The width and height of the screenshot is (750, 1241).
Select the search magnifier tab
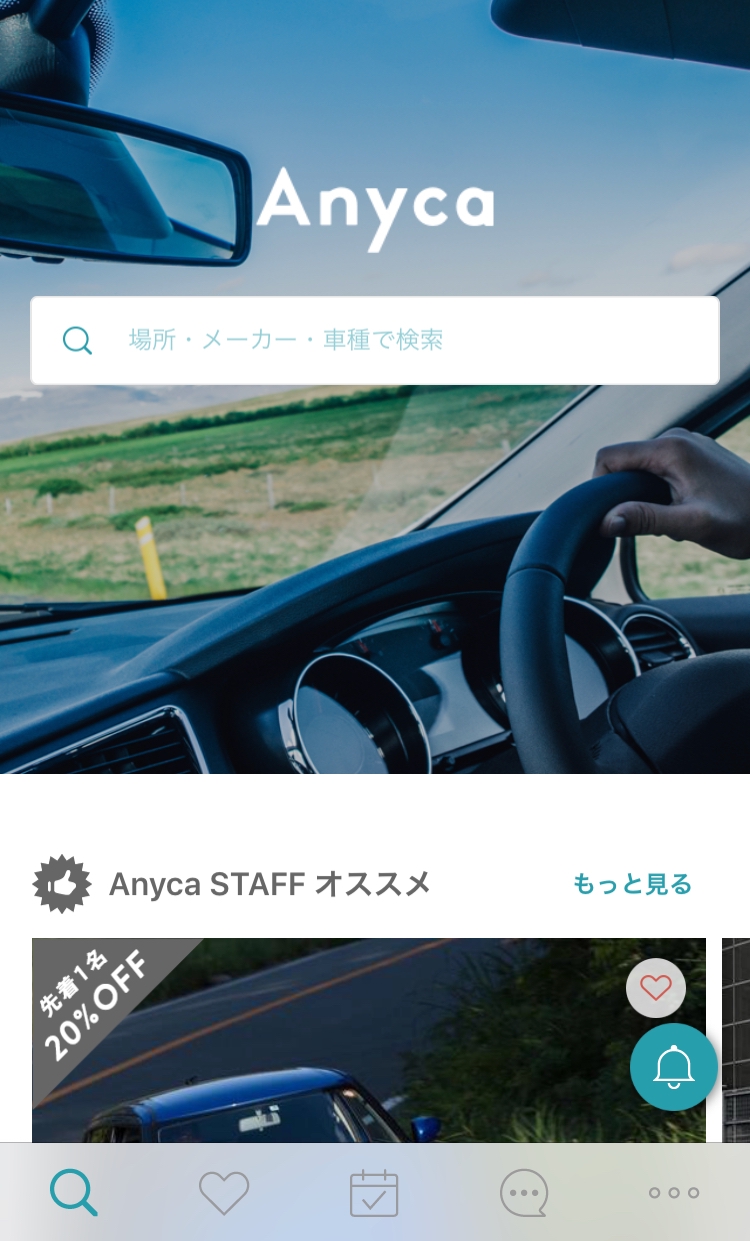(74, 1193)
